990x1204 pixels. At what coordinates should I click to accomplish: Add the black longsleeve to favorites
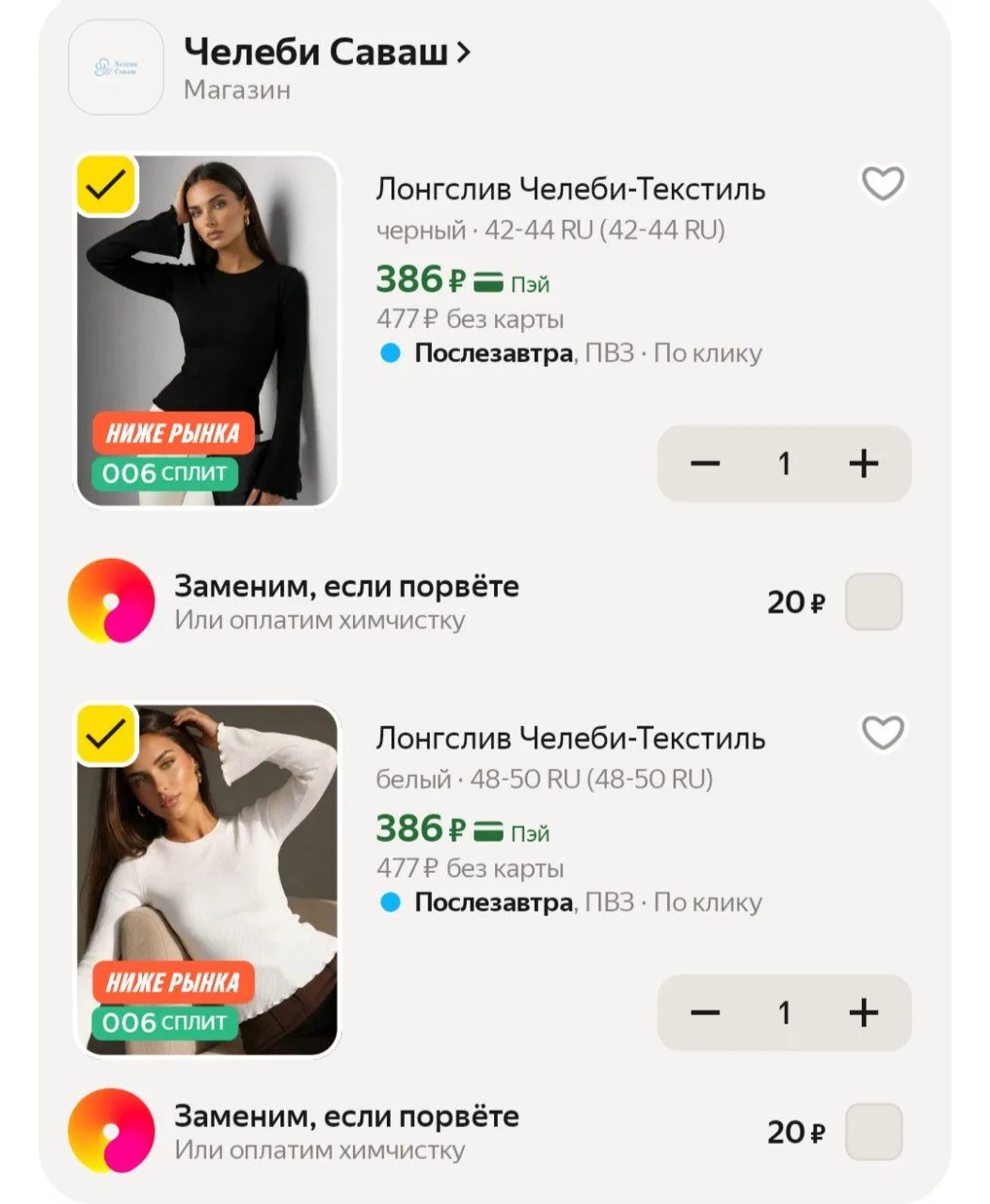[x=883, y=183]
